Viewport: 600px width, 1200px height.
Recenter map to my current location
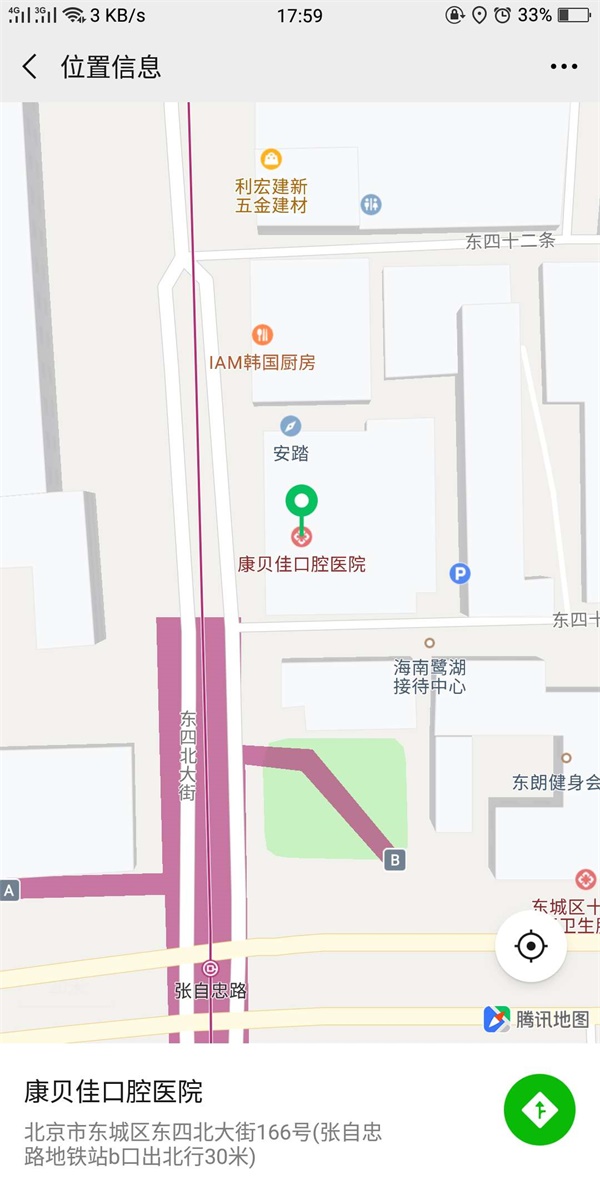[x=531, y=946]
